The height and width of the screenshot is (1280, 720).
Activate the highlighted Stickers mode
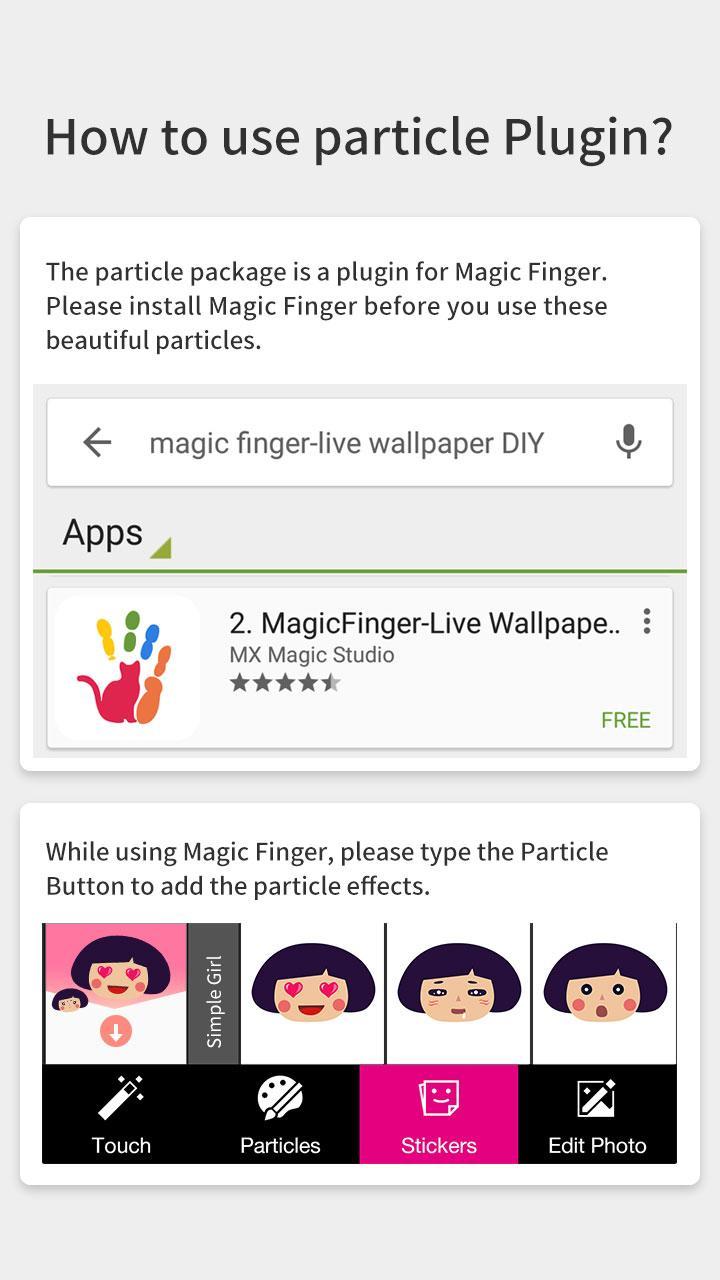(x=440, y=1113)
